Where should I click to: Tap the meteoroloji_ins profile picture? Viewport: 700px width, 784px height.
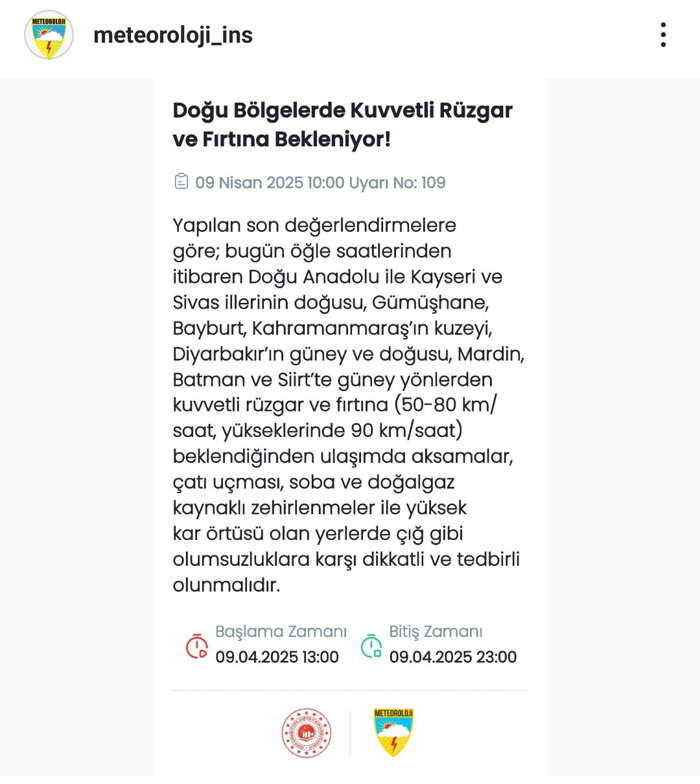coord(49,35)
